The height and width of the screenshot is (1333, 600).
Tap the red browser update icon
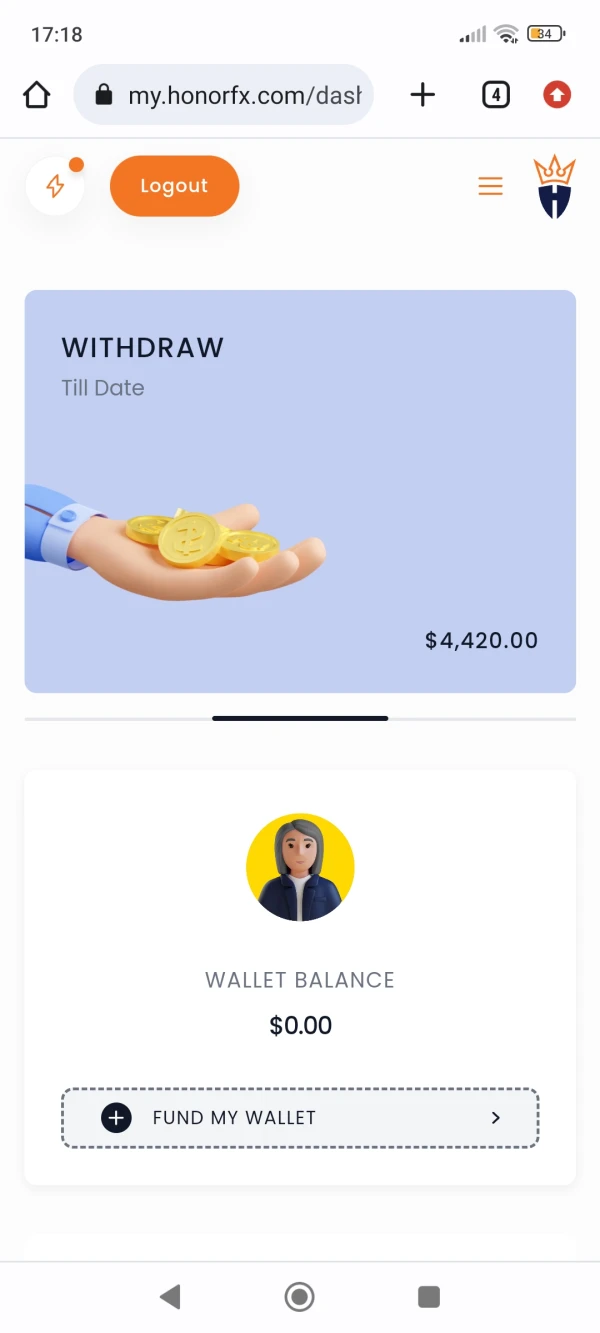click(x=557, y=95)
